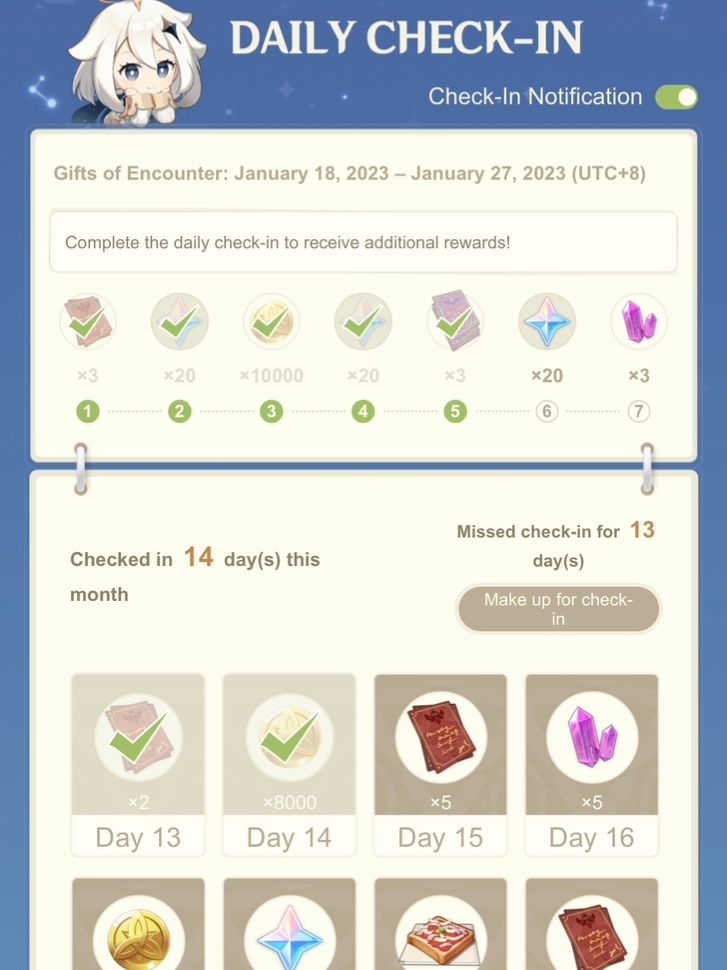Open the Day 13 checked-in reward
The width and height of the screenshot is (727, 970).
pos(138,764)
